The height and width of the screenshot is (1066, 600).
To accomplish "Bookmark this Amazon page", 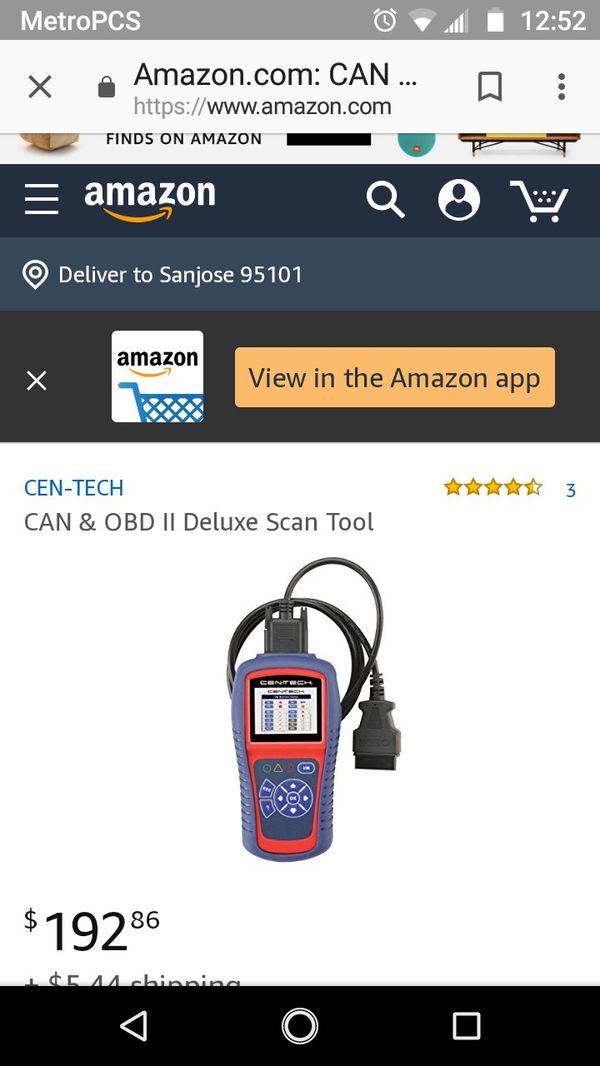I will [x=490, y=87].
